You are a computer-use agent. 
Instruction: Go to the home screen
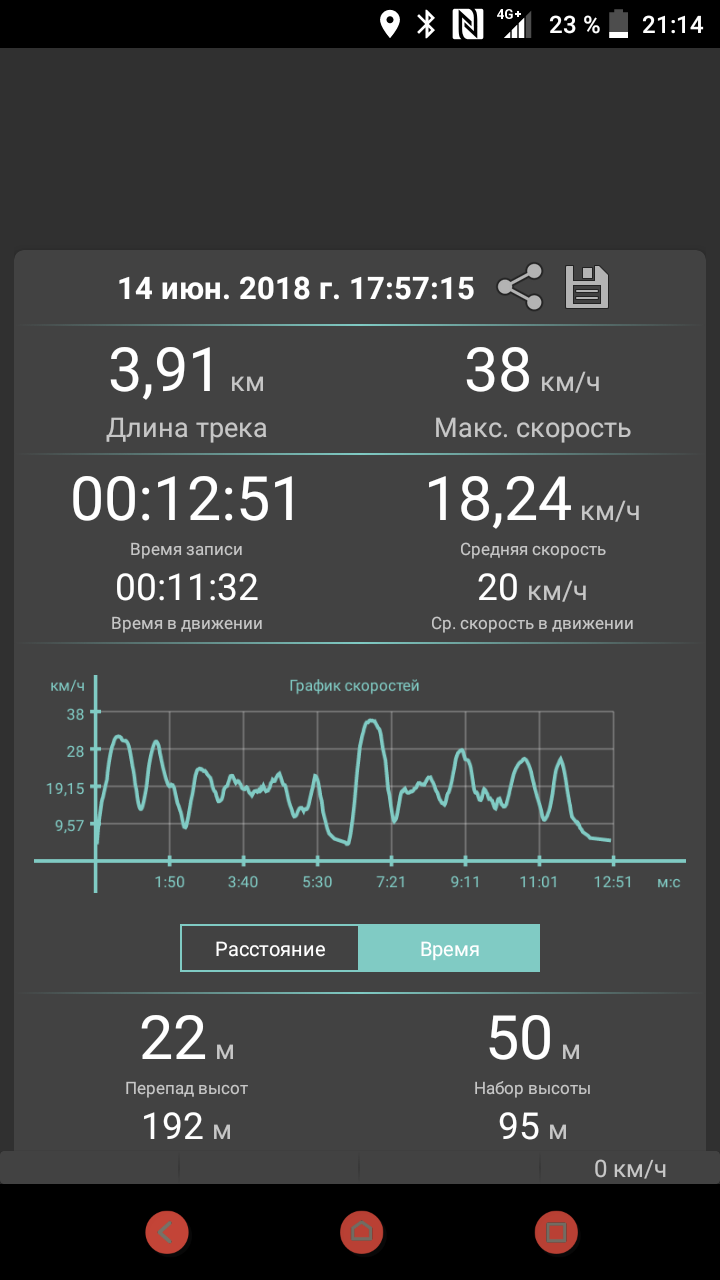click(361, 1231)
